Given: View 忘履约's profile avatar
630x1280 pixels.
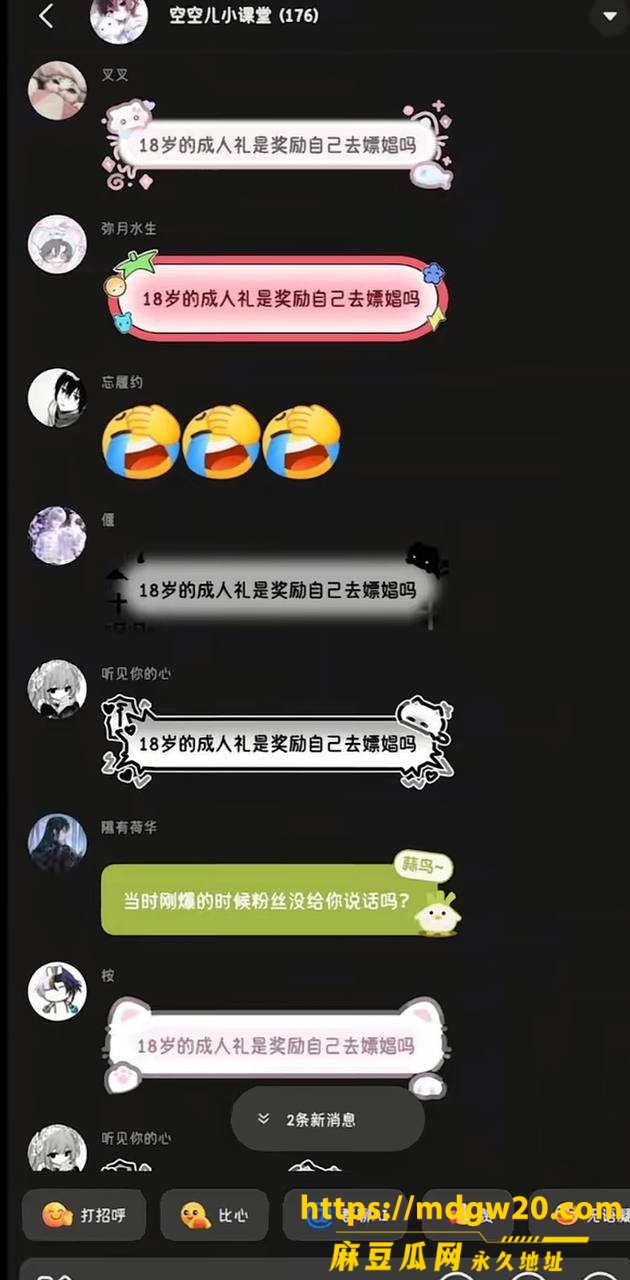Looking at the screenshot, I should [x=57, y=398].
